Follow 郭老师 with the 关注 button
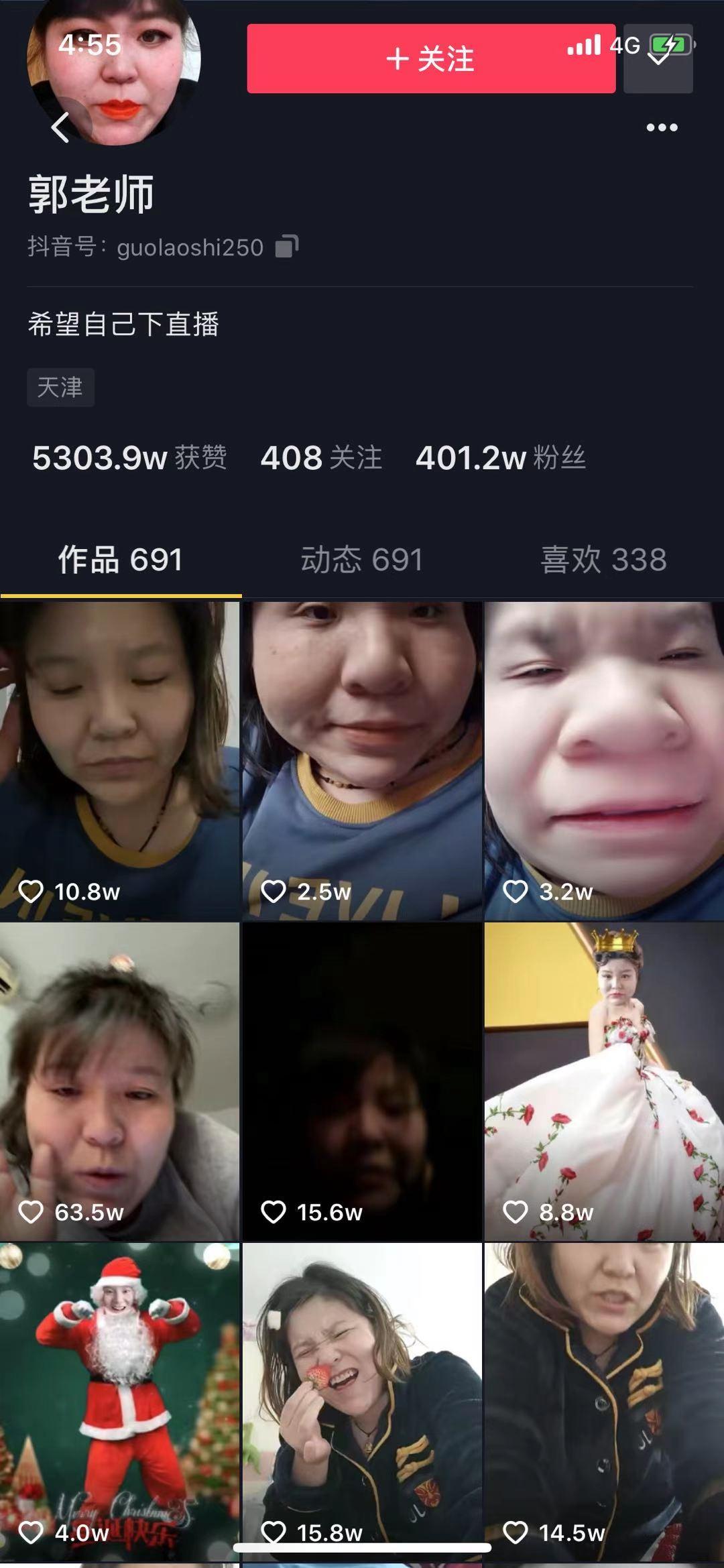The height and width of the screenshot is (1568, 724). (431, 59)
